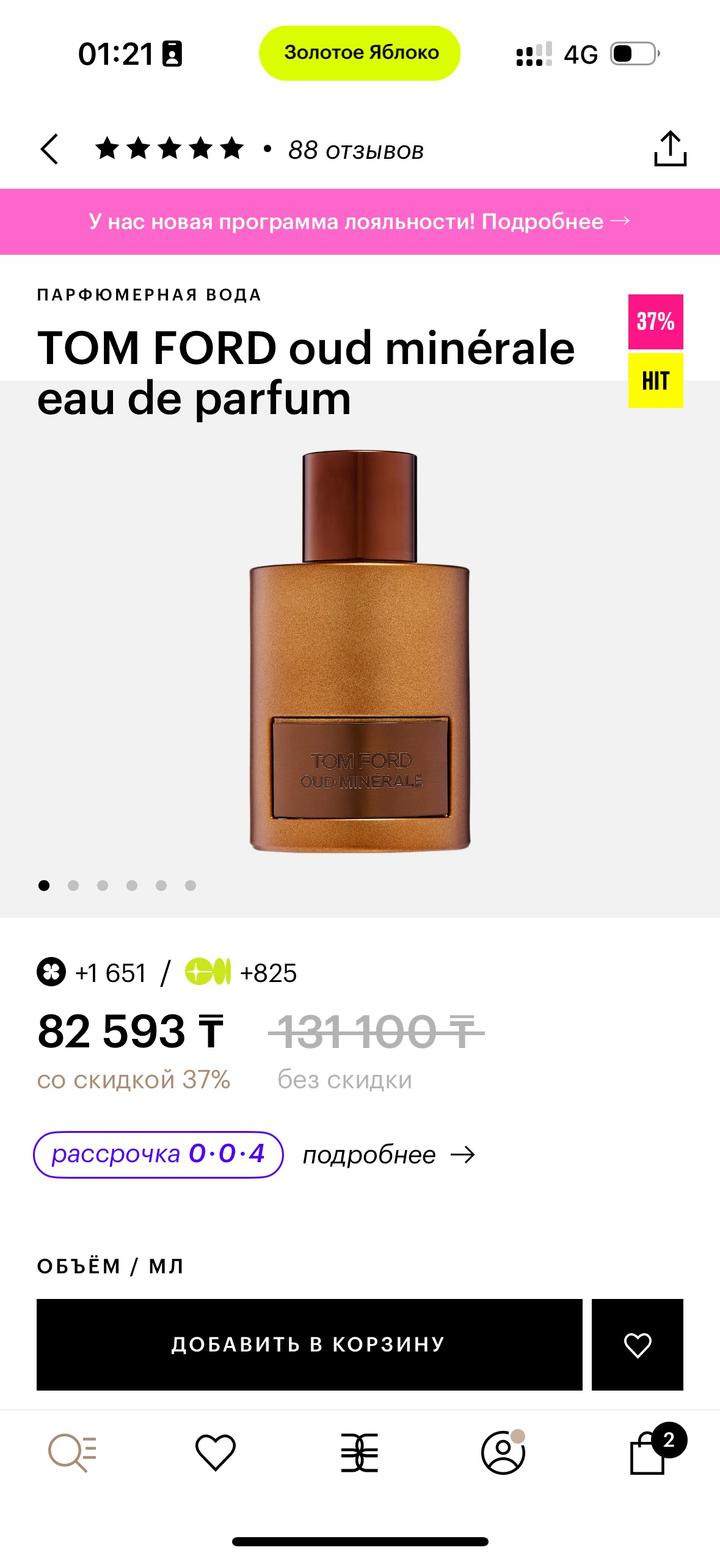Return to Золотое Яблоко pill at top

tap(360, 53)
